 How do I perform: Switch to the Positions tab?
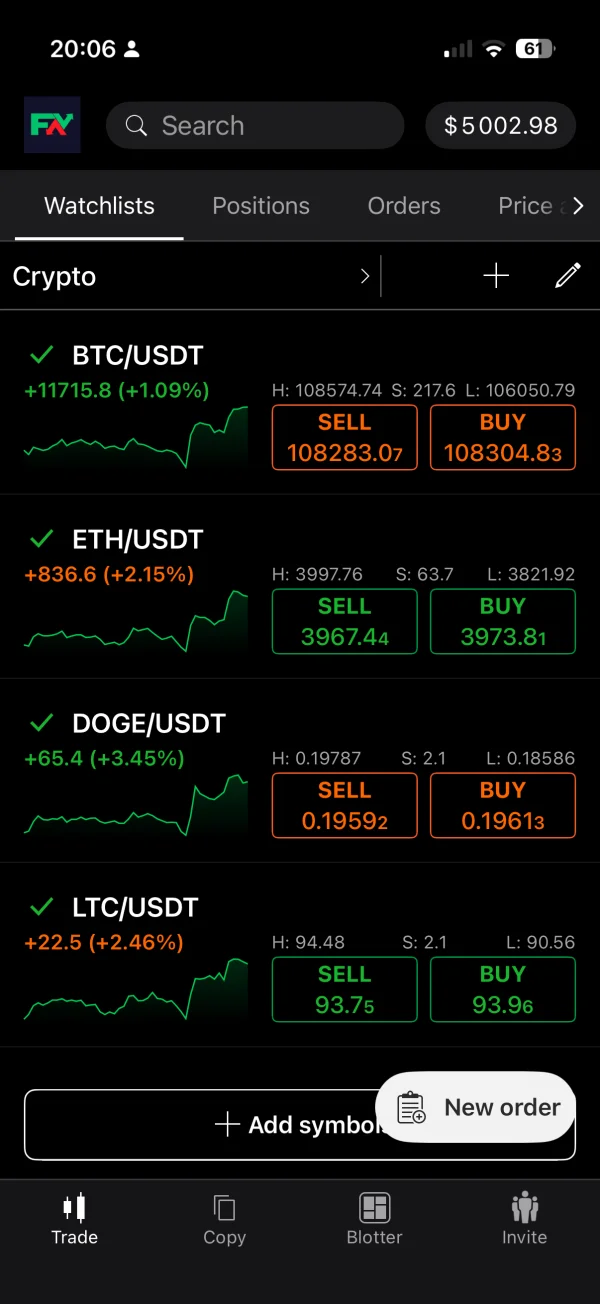[261, 206]
